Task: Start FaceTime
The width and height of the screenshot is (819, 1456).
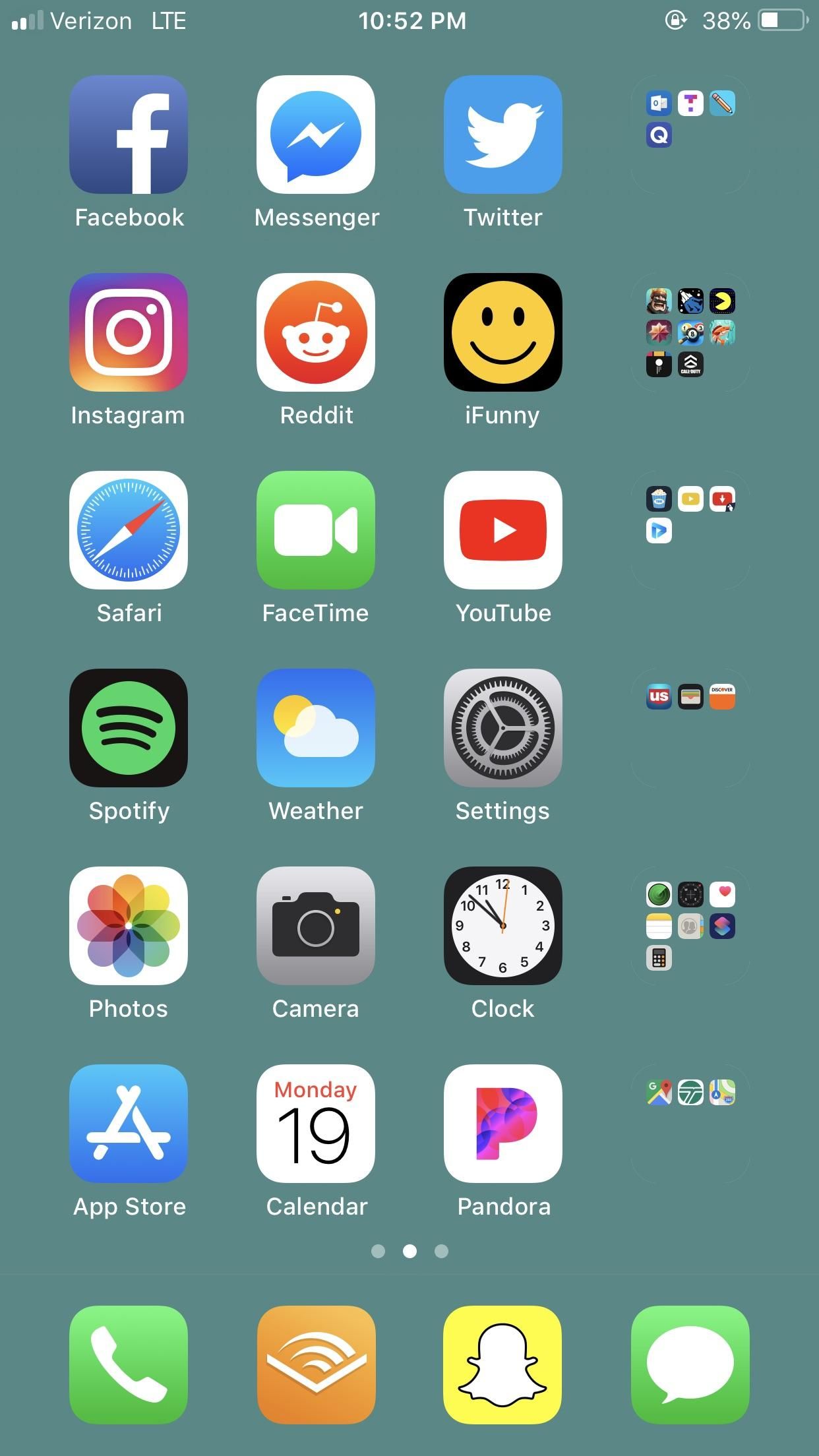Action: [x=316, y=531]
